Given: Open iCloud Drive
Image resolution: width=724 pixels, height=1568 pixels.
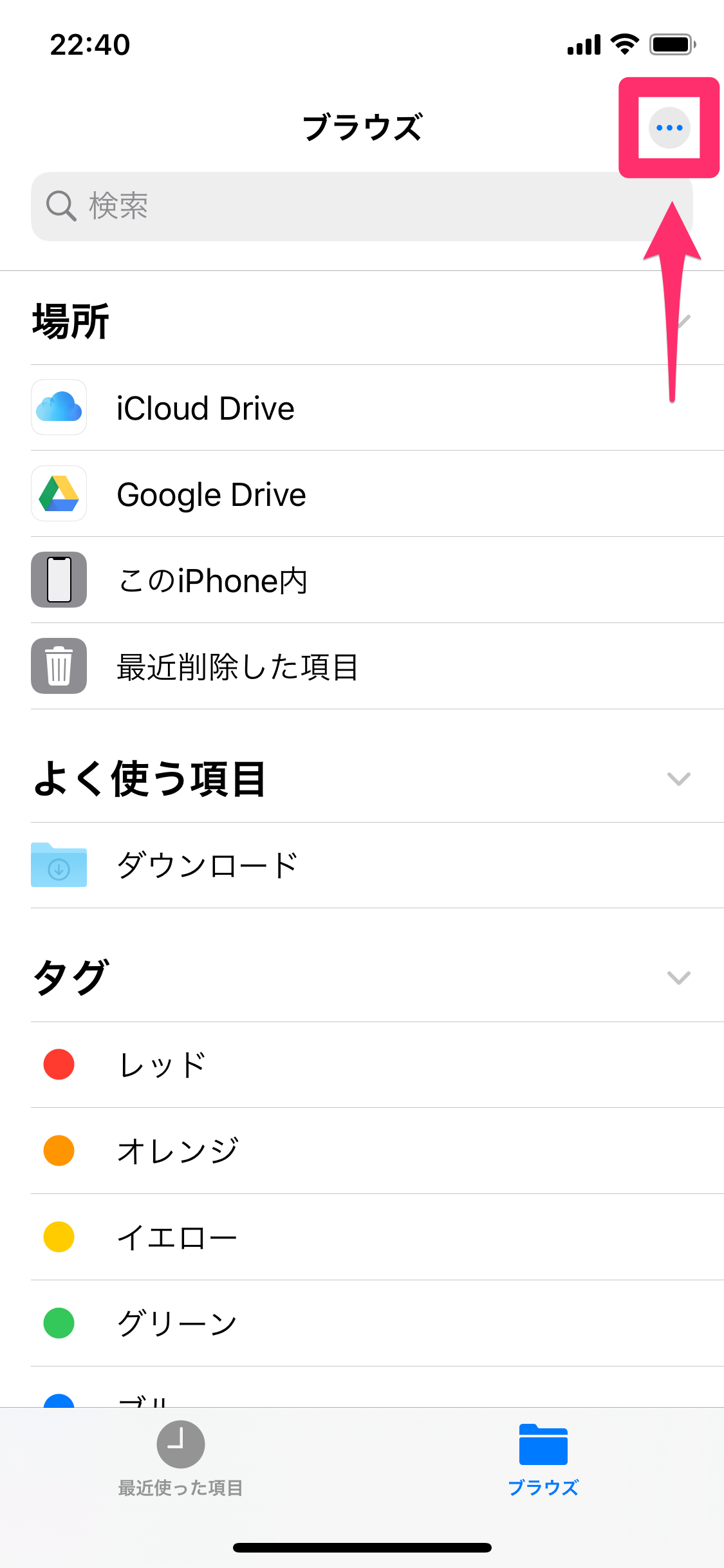Looking at the screenshot, I should click(x=205, y=407).
